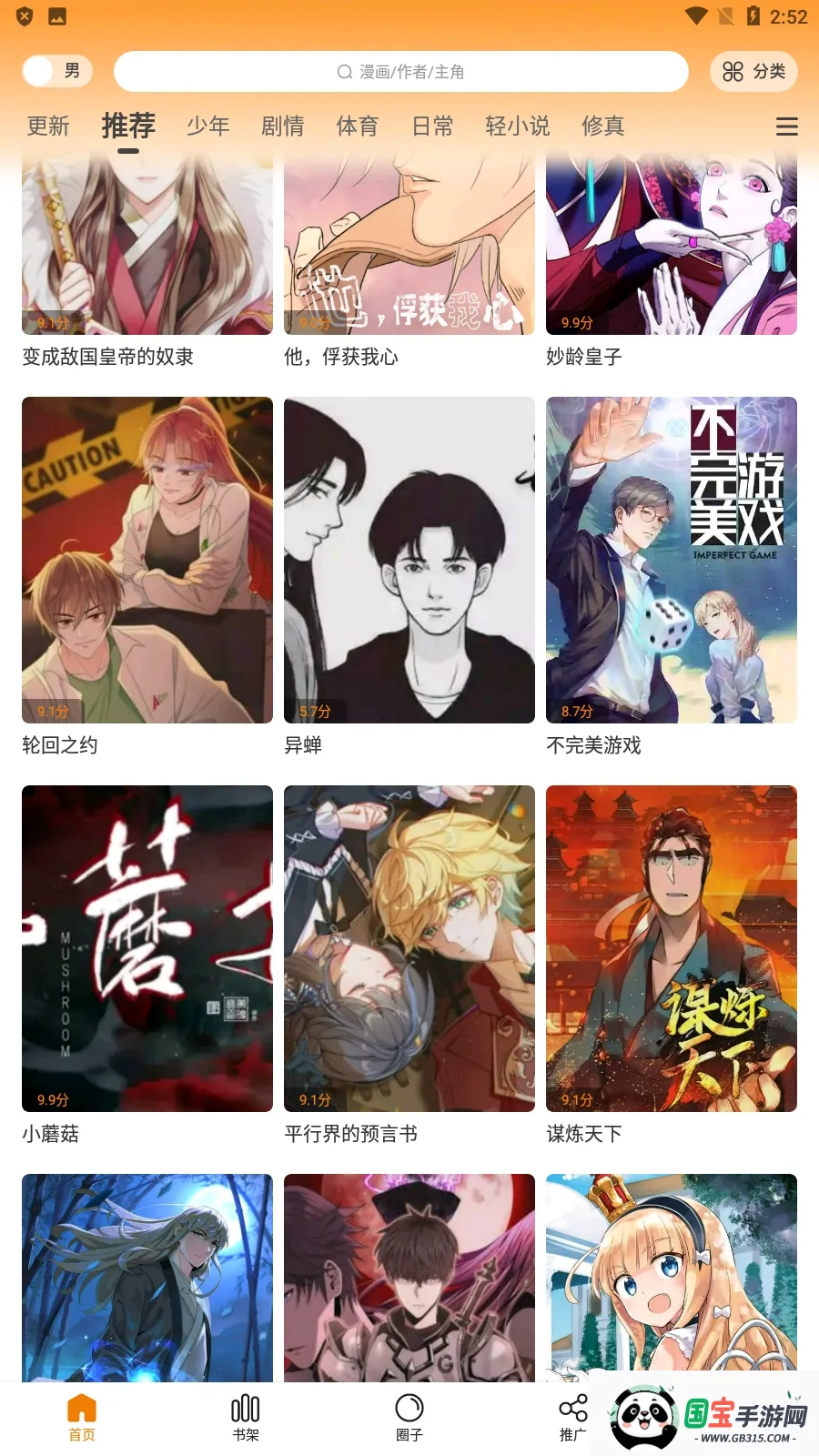Open the 修真 tab
This screenshot has height=1456, width=819.
(x=603, y=126)
